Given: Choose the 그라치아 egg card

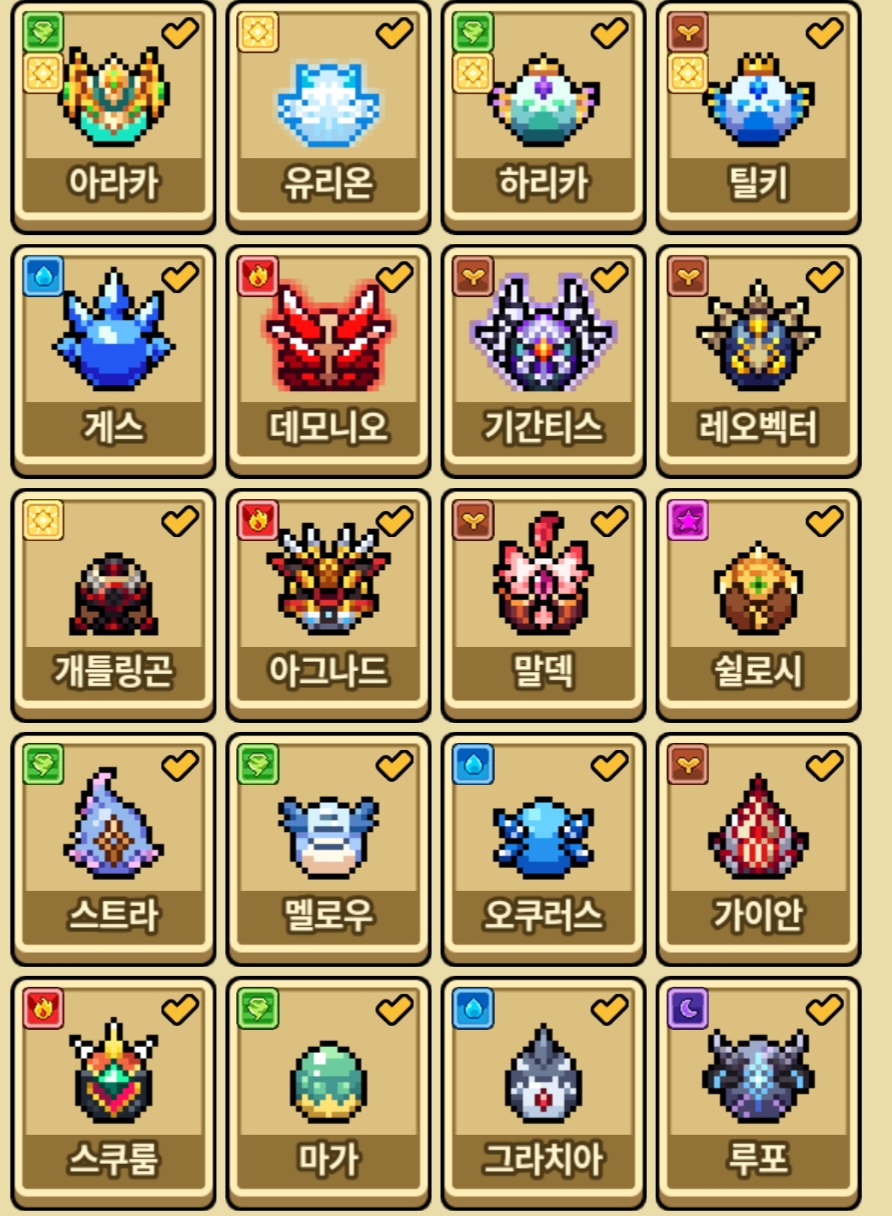Looking at the screenshot, I should pos(543,1092).
